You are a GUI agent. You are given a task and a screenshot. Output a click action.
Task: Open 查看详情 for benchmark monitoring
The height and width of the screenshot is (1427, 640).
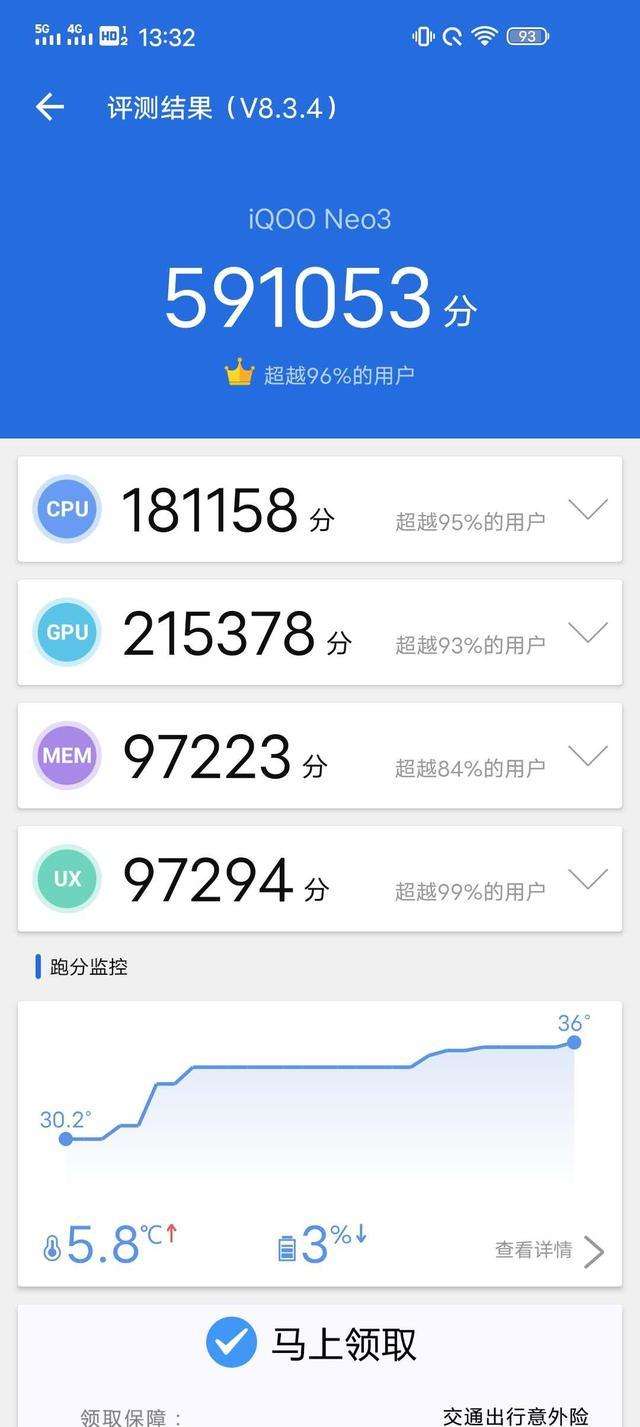[x=550, y=1250]
